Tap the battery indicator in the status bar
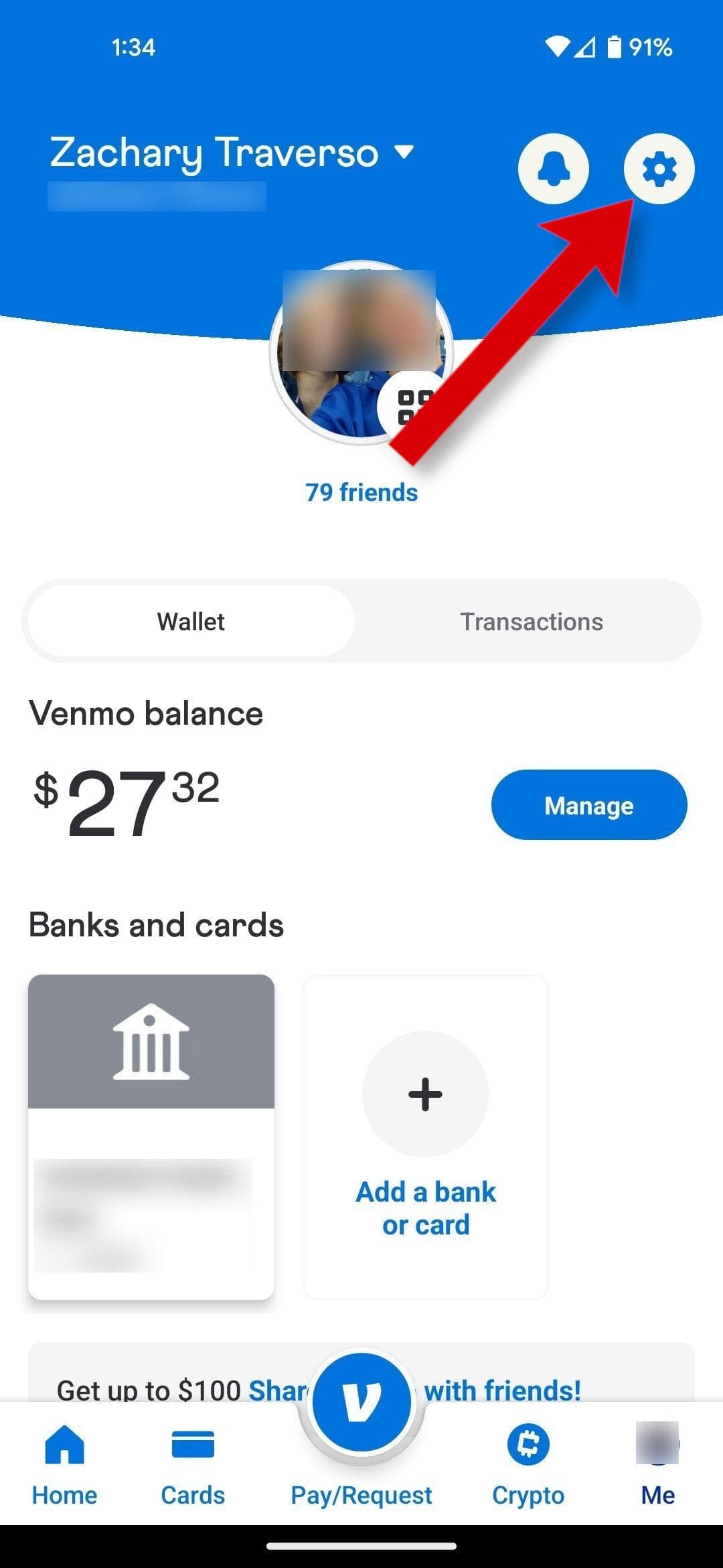Viewport: 723px width, 1568px height. click(613, 47)
